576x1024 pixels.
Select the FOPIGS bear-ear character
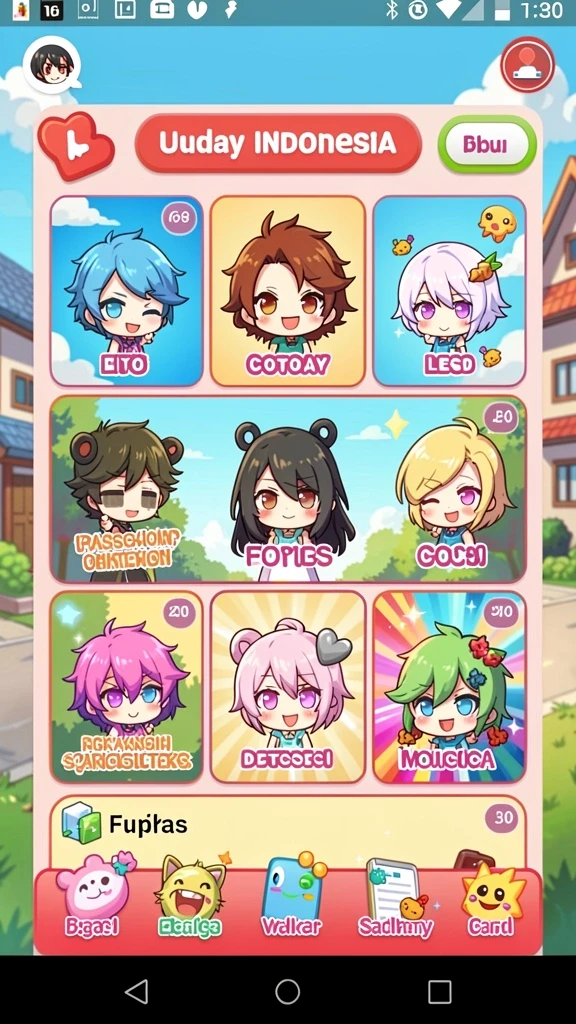(288, 495)
